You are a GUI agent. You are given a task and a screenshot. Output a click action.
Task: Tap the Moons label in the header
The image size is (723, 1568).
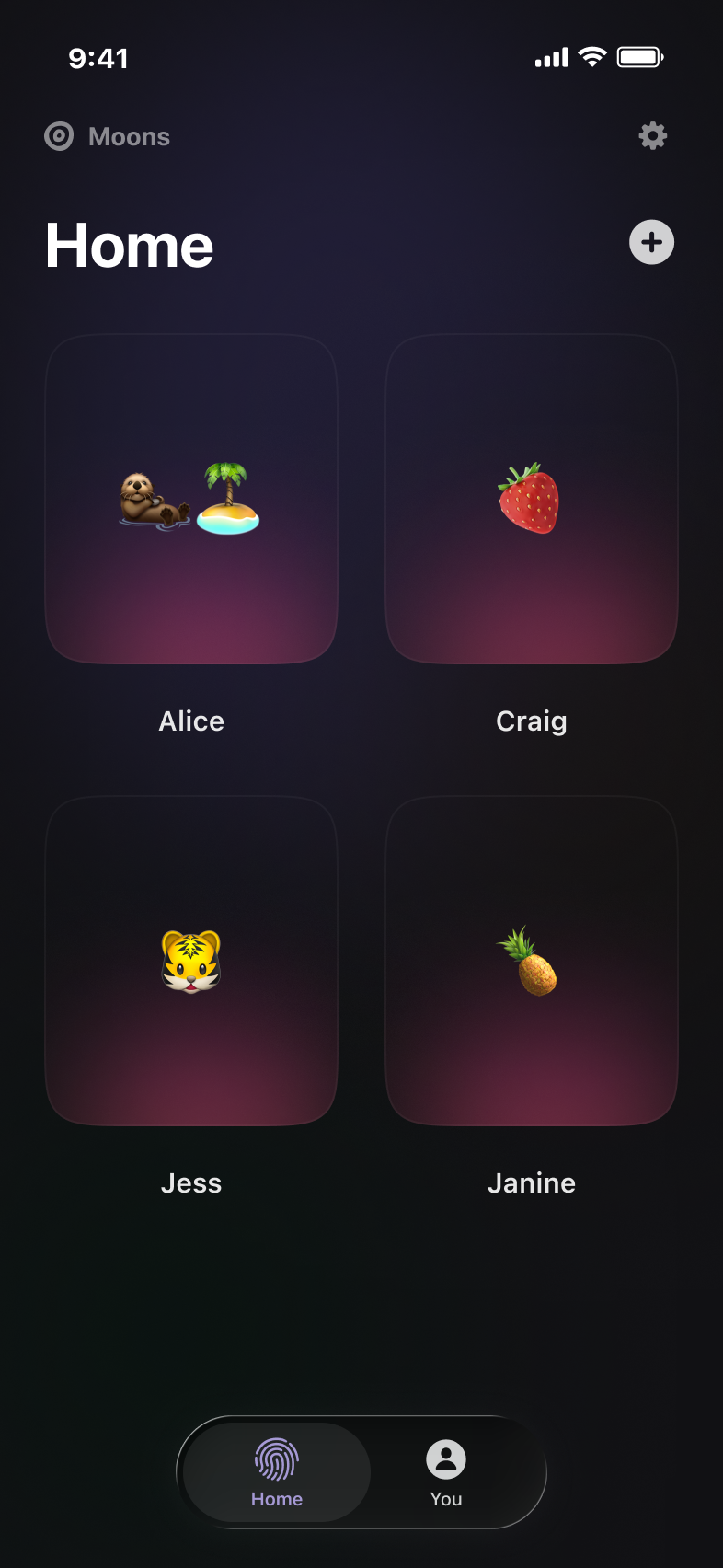[x=129, y=135]
